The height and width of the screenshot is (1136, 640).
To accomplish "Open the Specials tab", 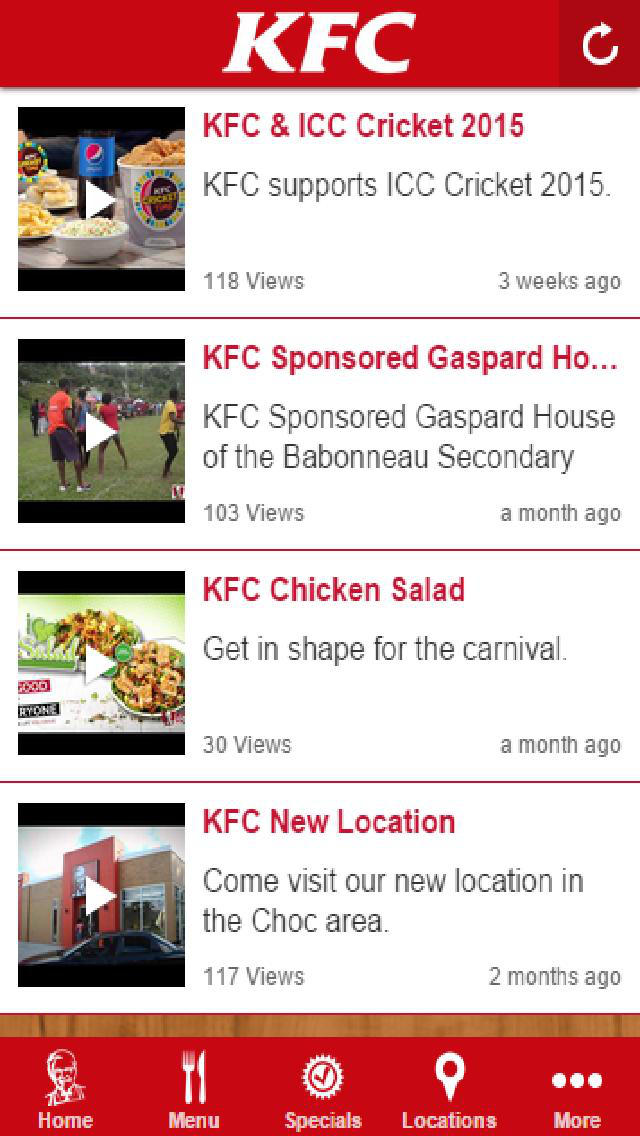I will click(322, 1090).
